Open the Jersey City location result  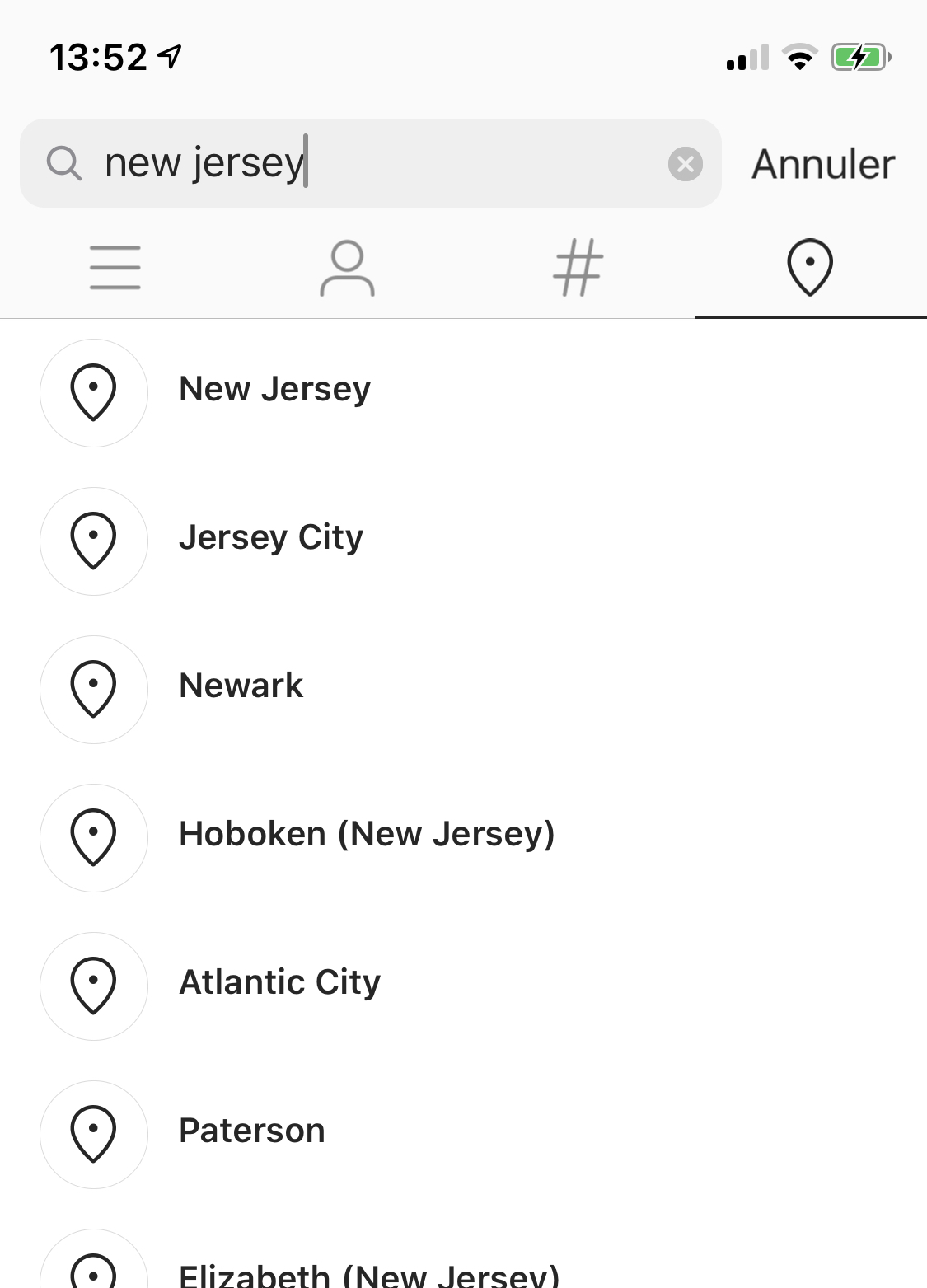tap(270, 537)
